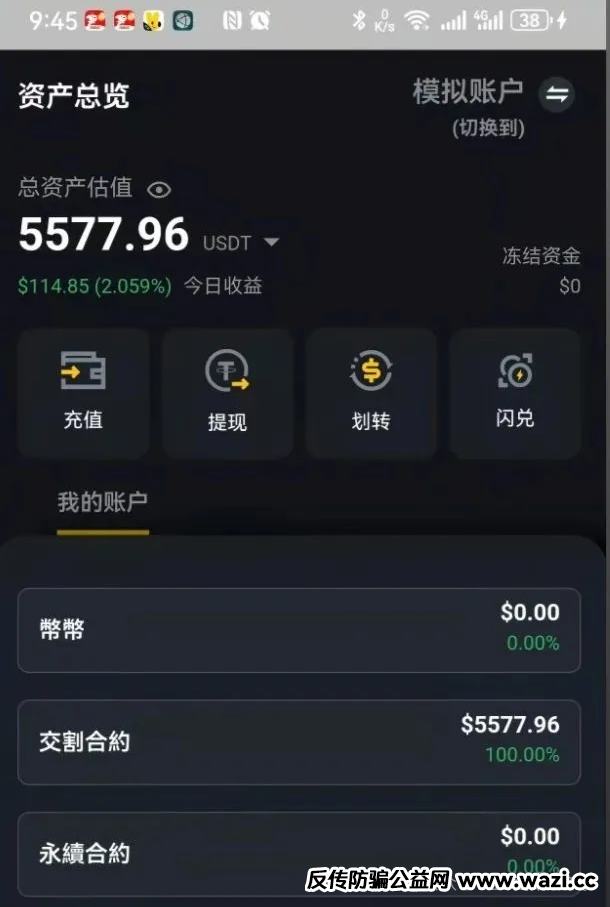Viewport: 610px width, 907px height.
Task: Switch to the 我的账户 tab
Action: 102,502
